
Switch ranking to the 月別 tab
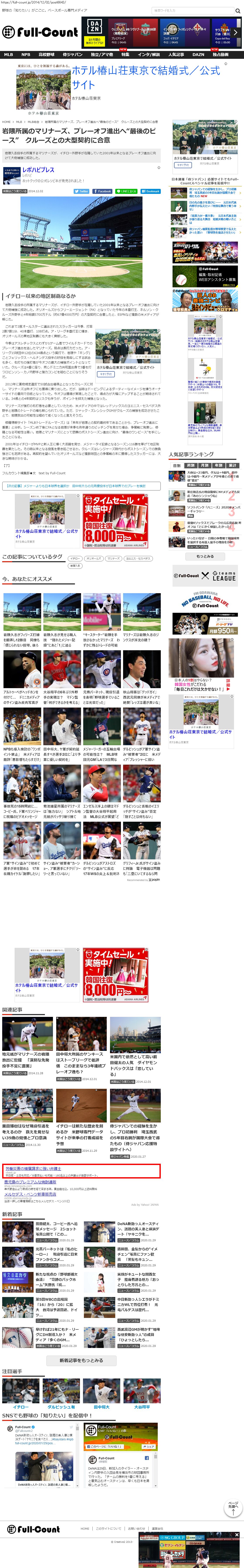[x=204, y=466]
